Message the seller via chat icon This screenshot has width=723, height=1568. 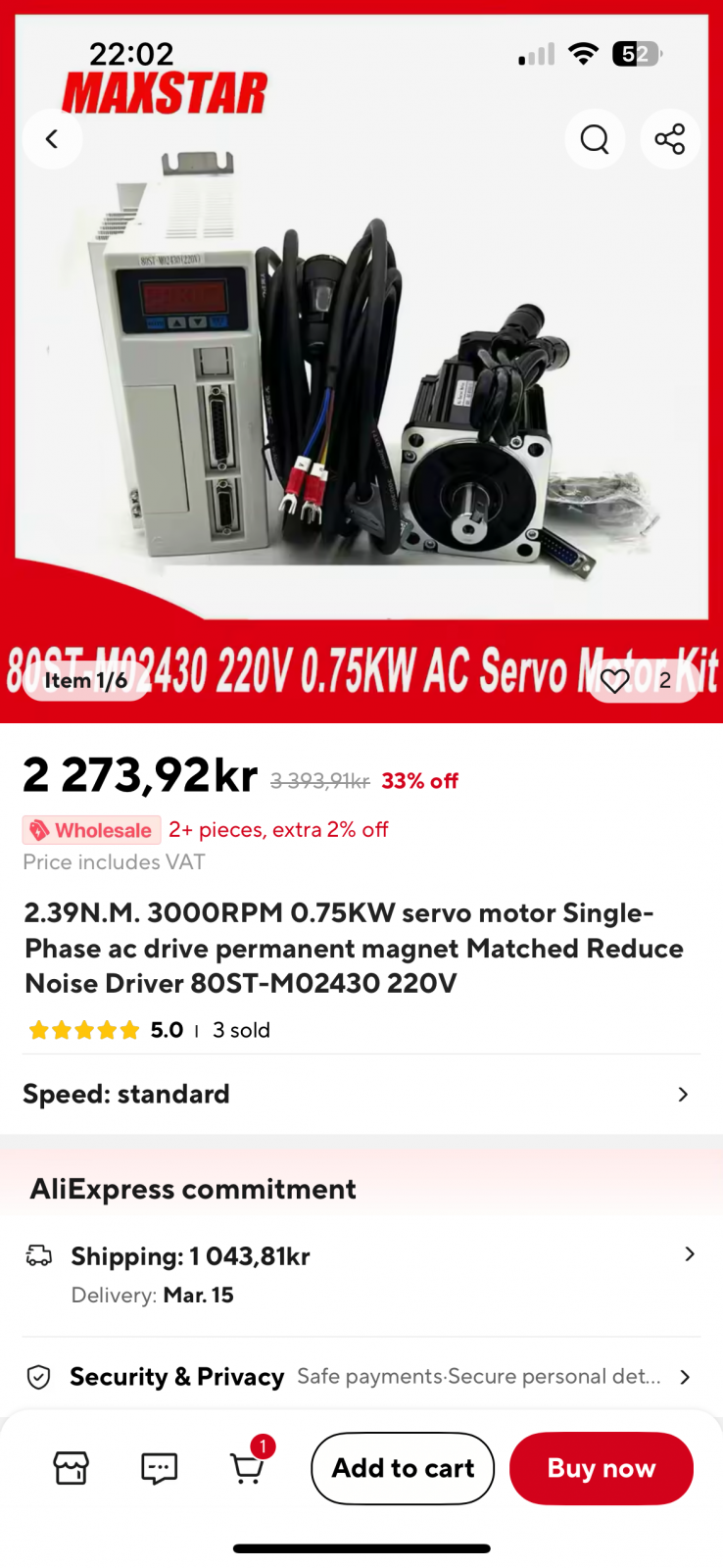(159, 1468)
